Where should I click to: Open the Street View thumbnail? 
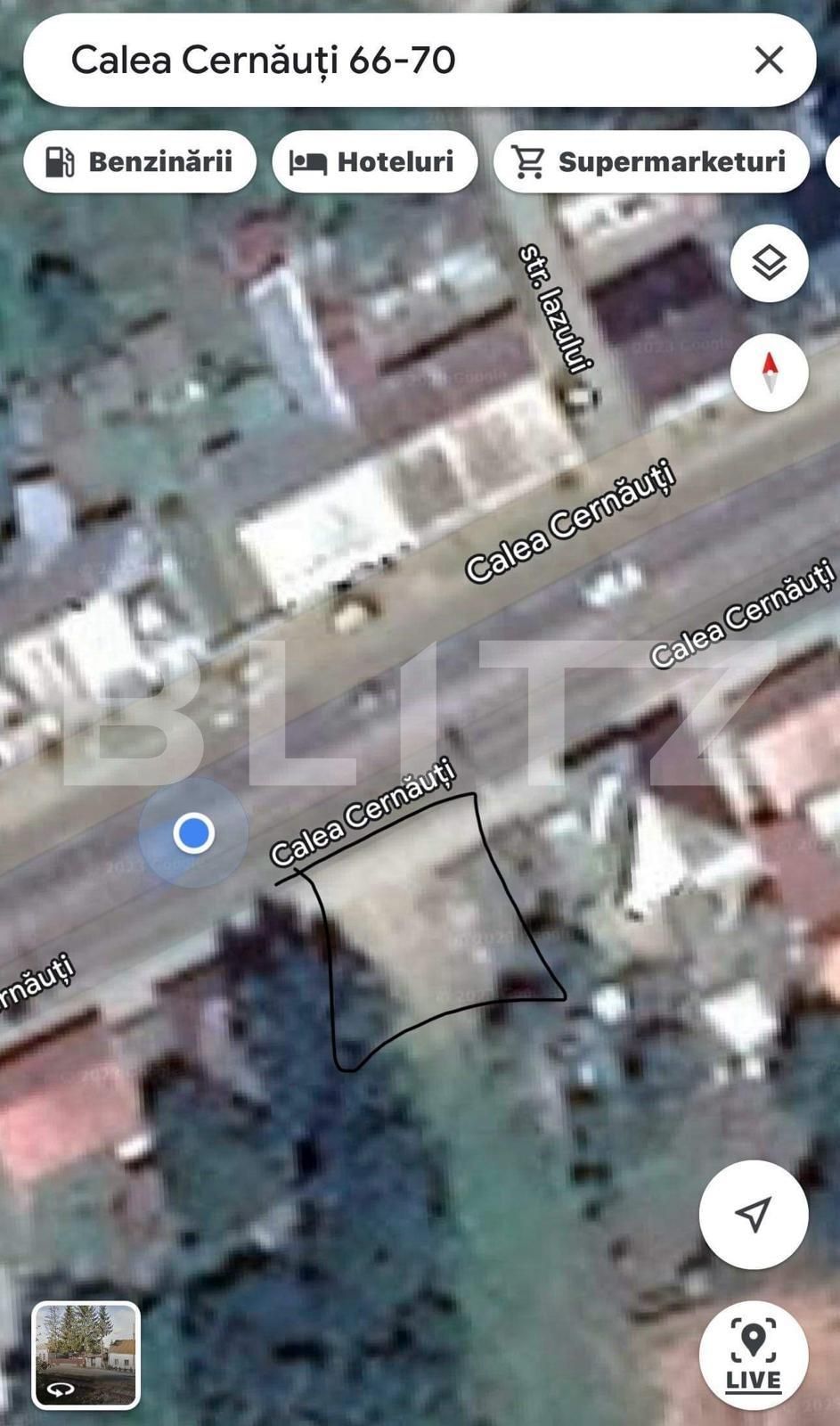[x=86, y=1355]
